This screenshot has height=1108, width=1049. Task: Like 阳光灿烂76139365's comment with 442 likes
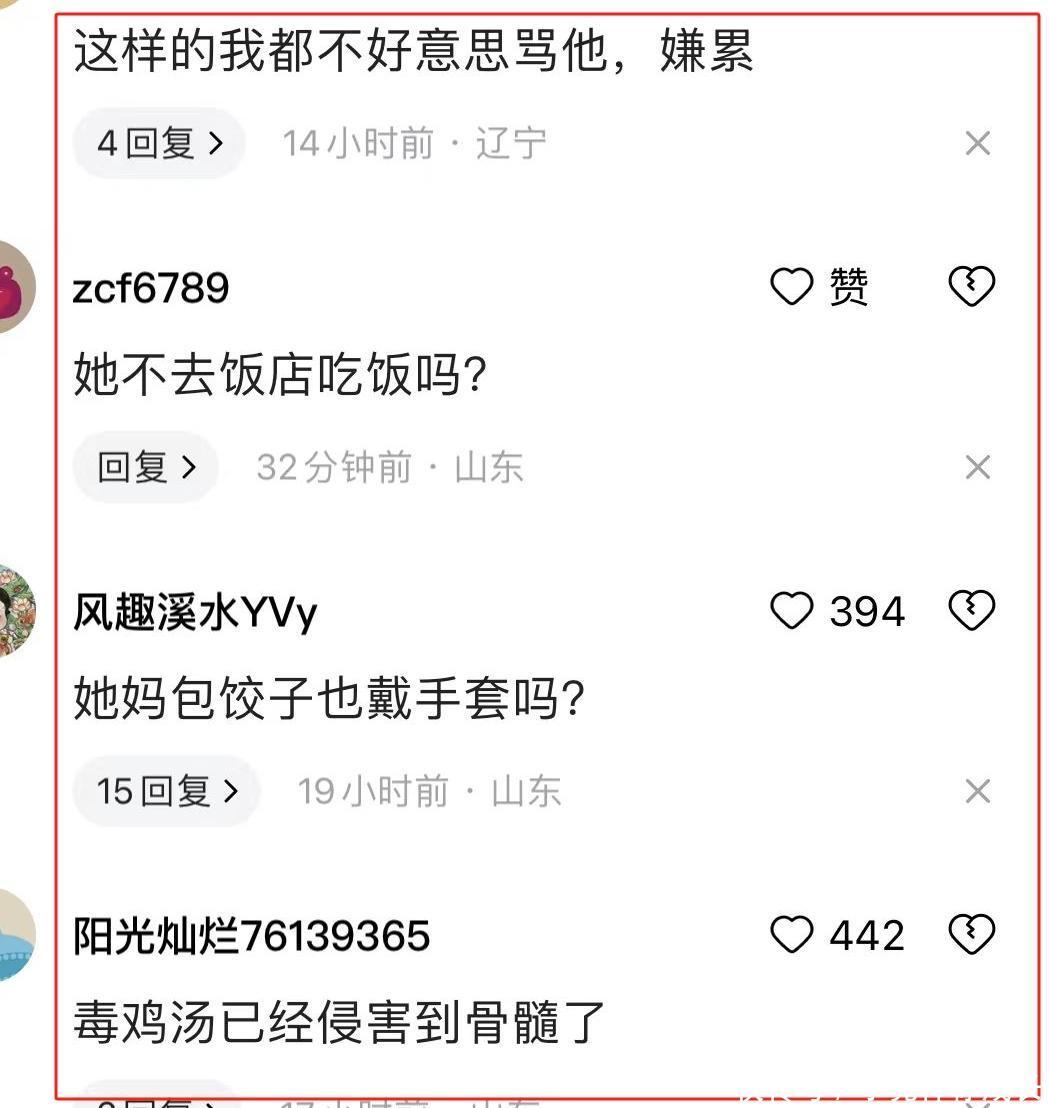click(x=792, y=935)
